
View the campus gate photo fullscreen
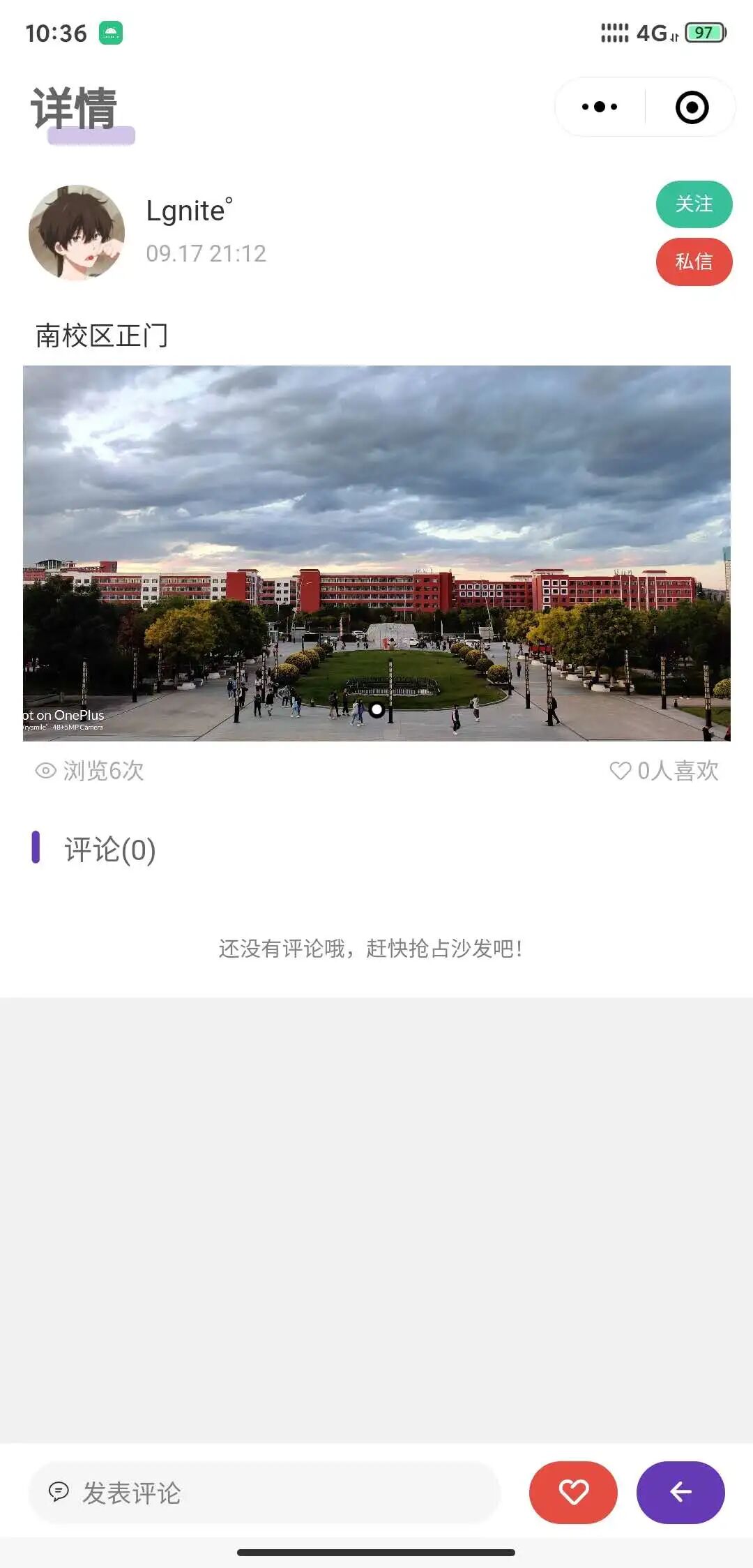pyautogui.click(x=376, y=552)
